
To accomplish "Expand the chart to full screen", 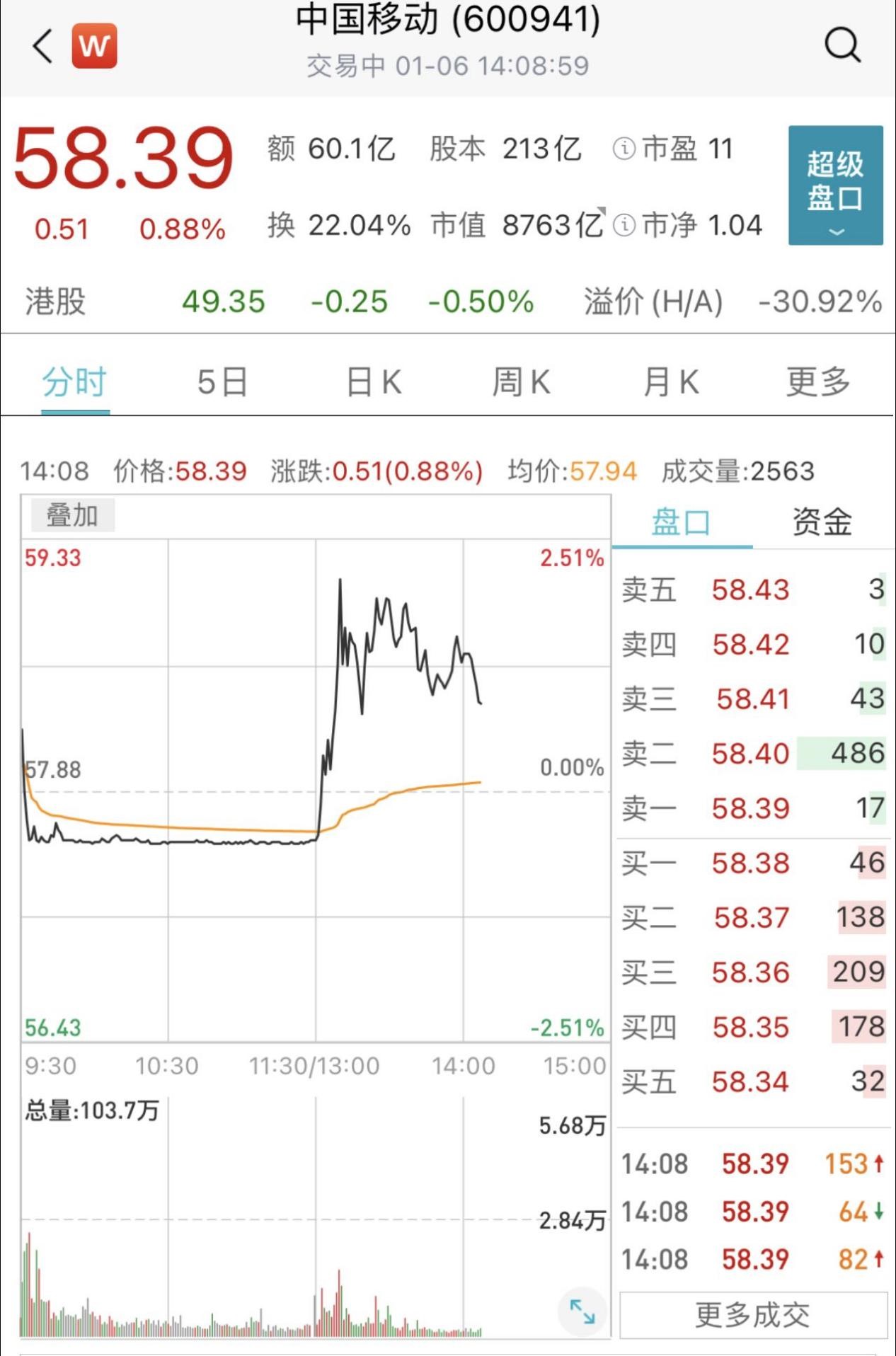I will point(582,1311).
